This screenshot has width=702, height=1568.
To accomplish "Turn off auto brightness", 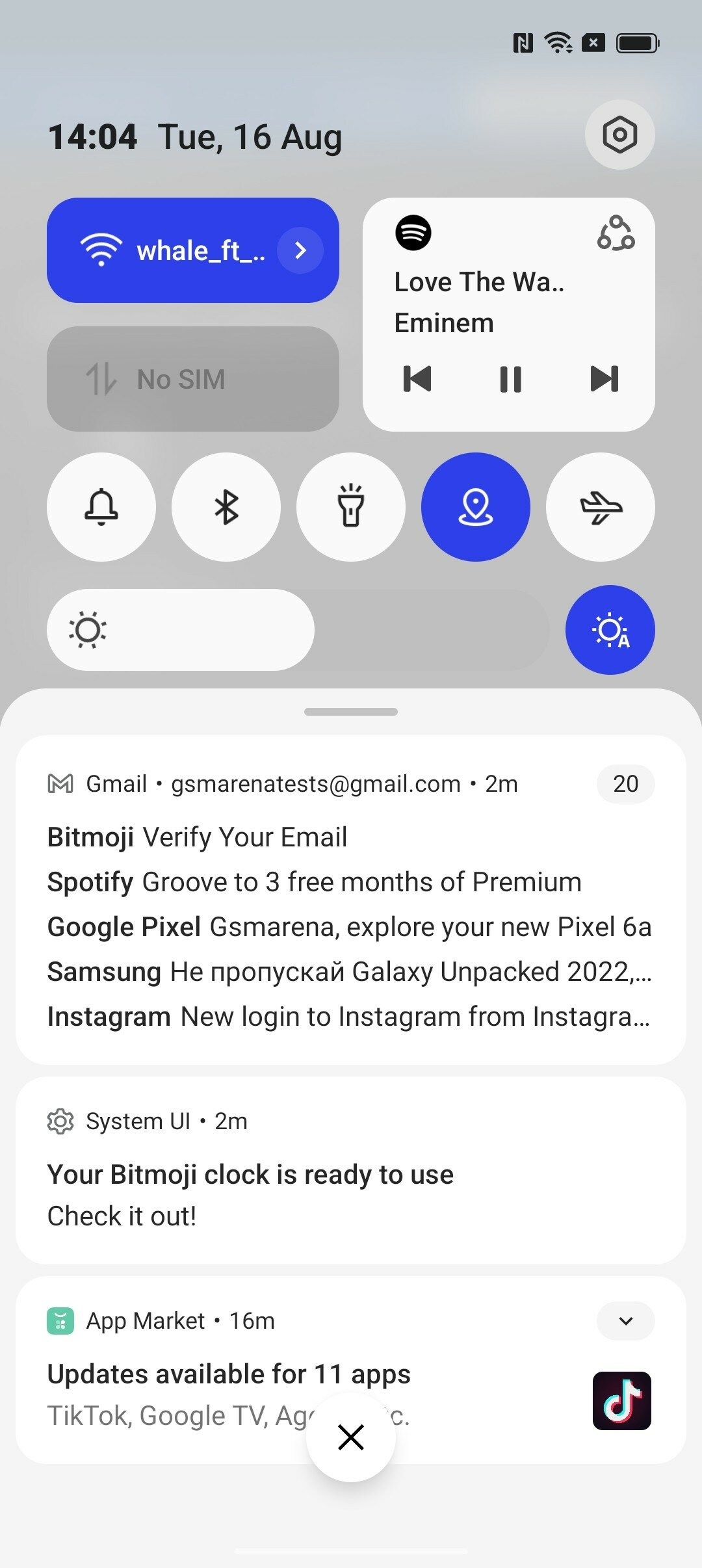I will [x=610, y=630].
